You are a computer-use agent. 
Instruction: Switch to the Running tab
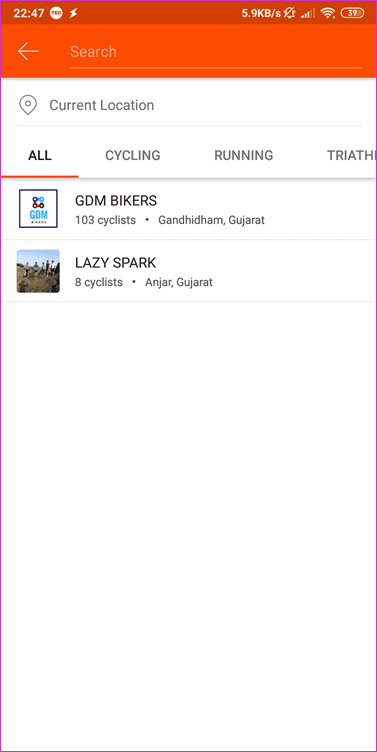(244, 155)
